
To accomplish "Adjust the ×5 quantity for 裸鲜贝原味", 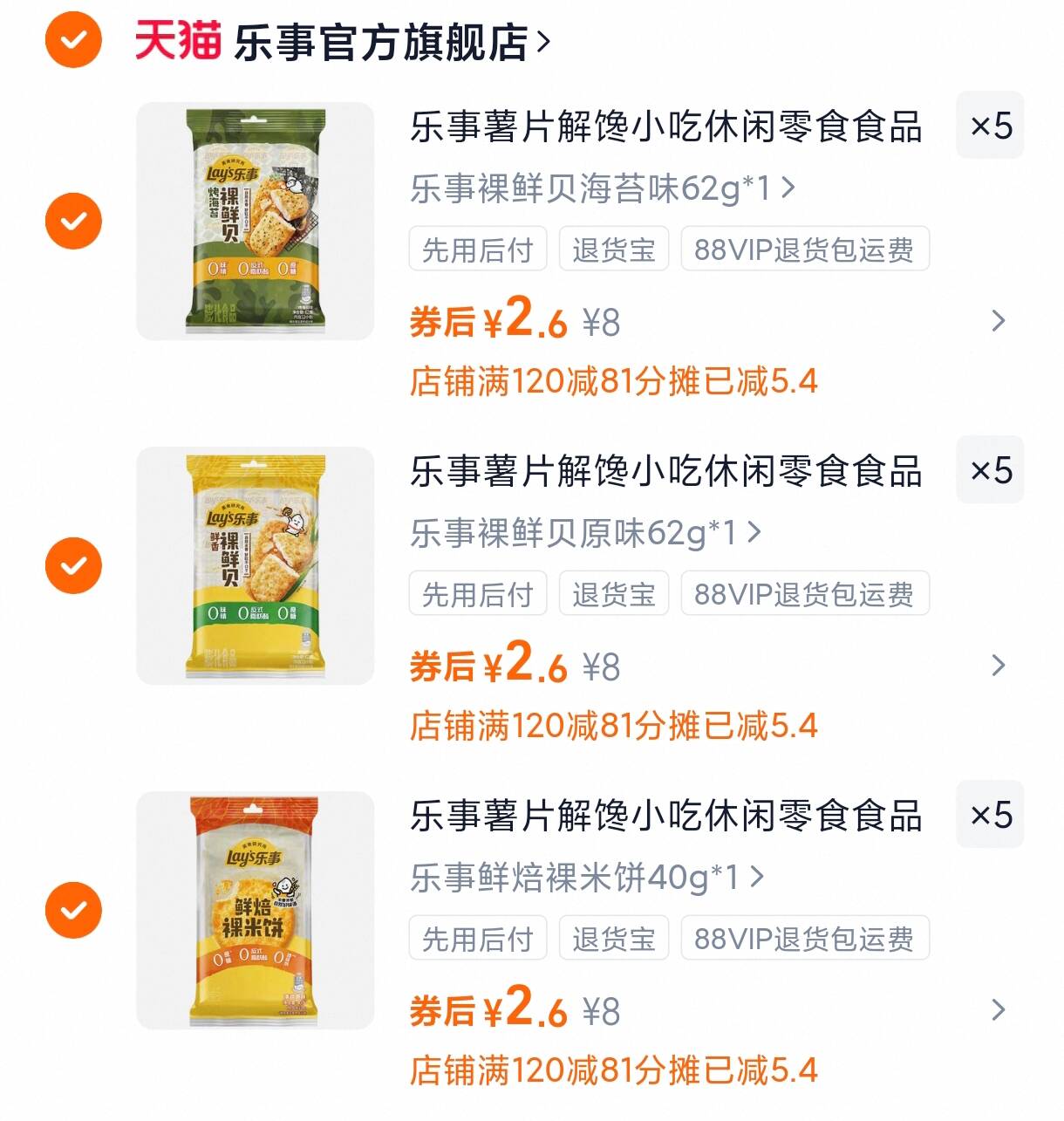I will [x=990, y=470].
